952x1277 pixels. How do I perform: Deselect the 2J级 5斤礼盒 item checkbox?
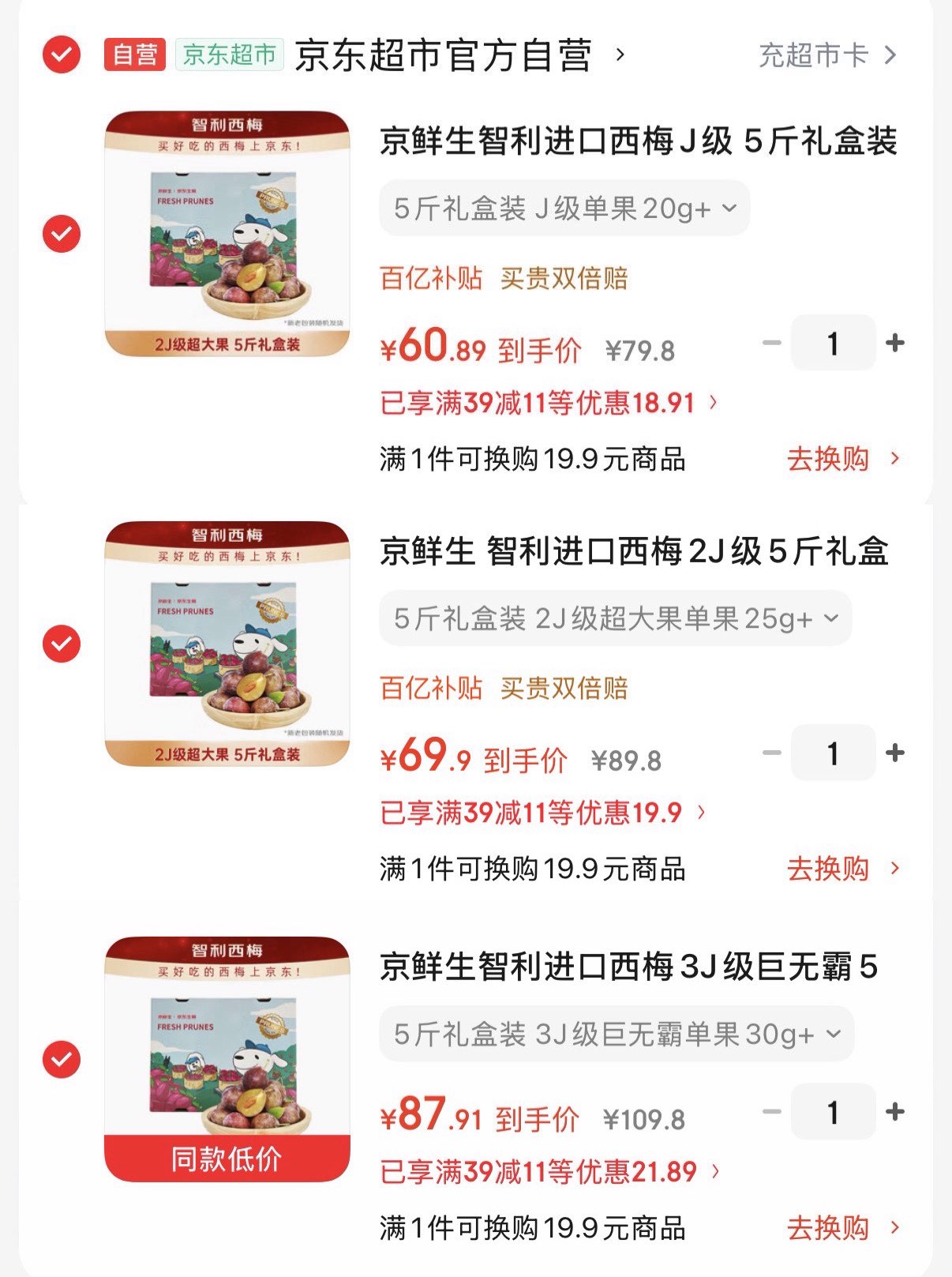coord(62,644)
